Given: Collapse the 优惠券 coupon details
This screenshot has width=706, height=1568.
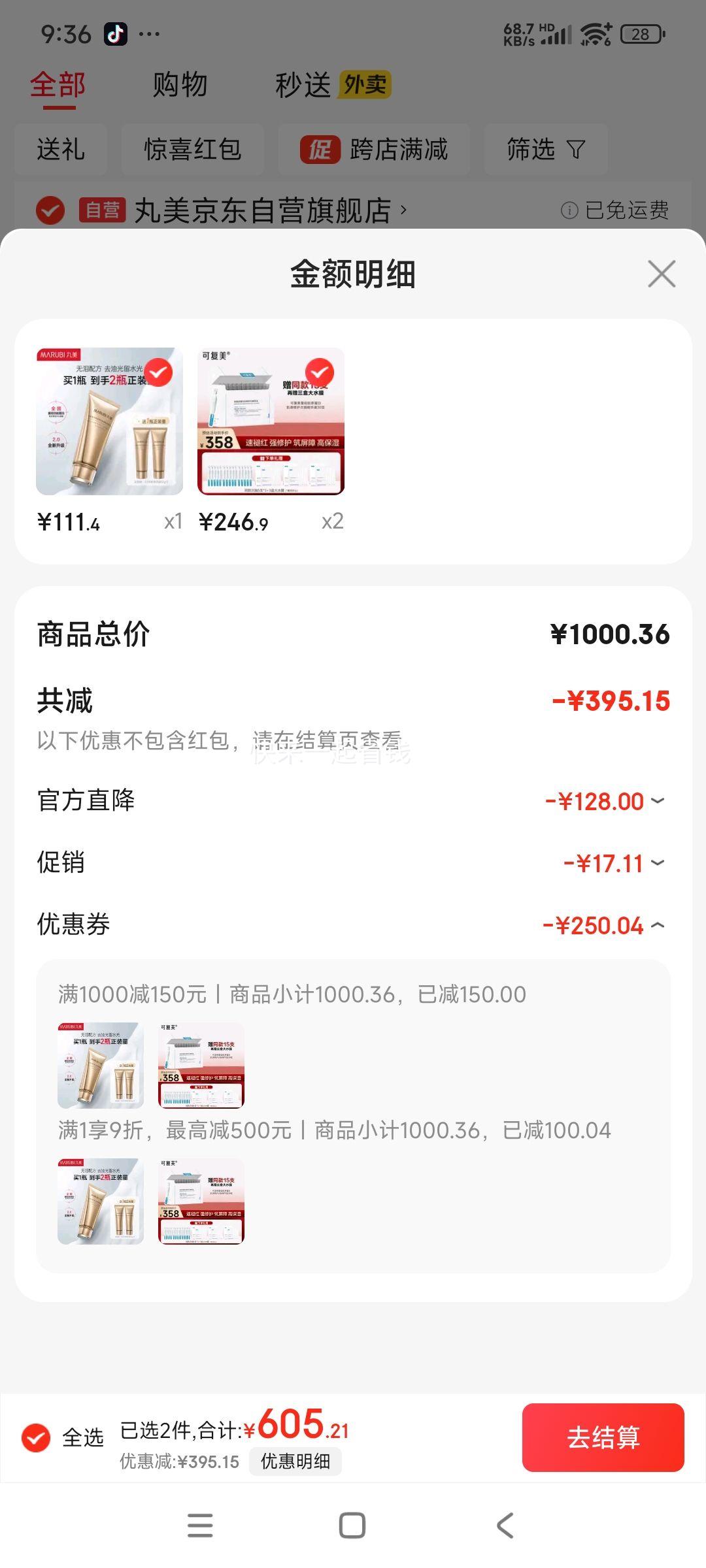Looking at the screenshot, I should pos(657,926).
